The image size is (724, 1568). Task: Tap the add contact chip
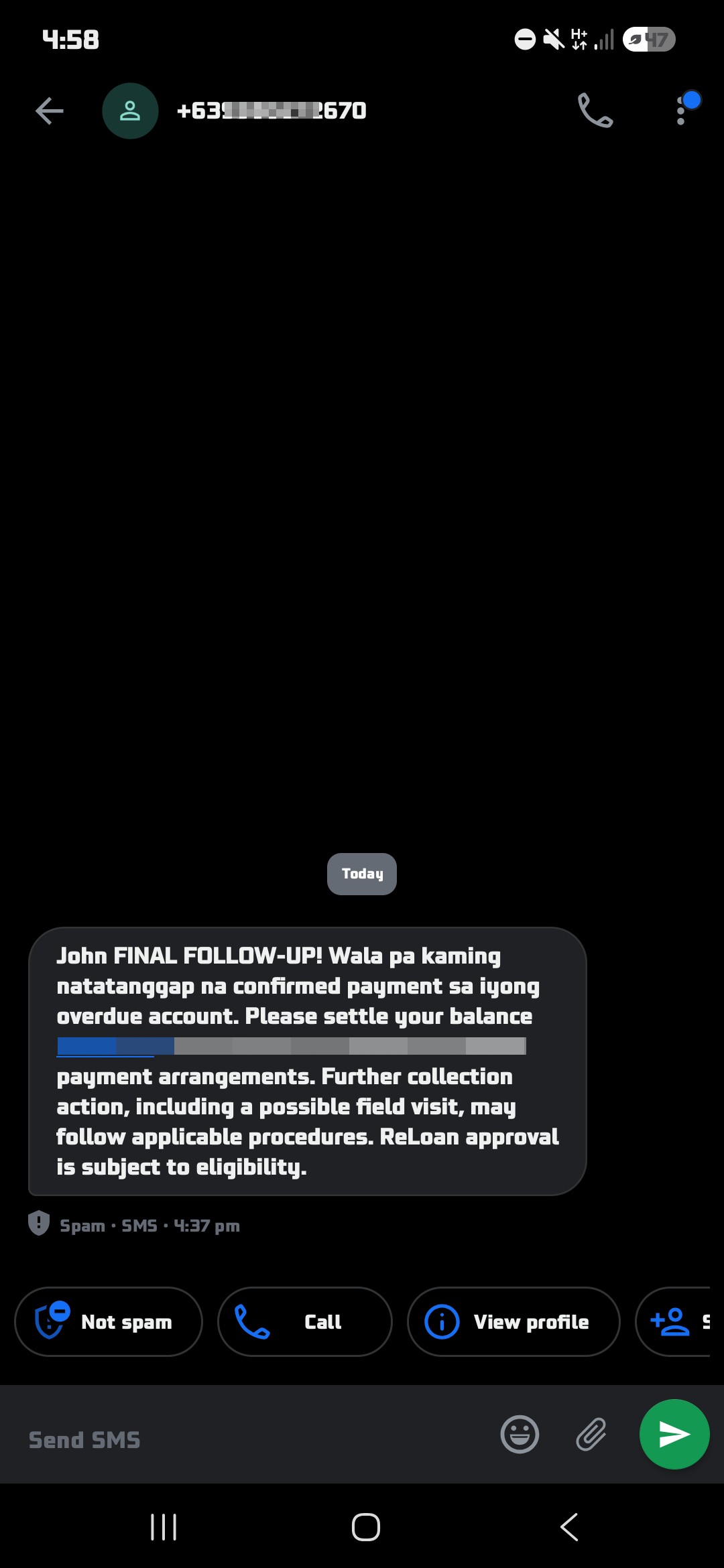[673, 1321]
